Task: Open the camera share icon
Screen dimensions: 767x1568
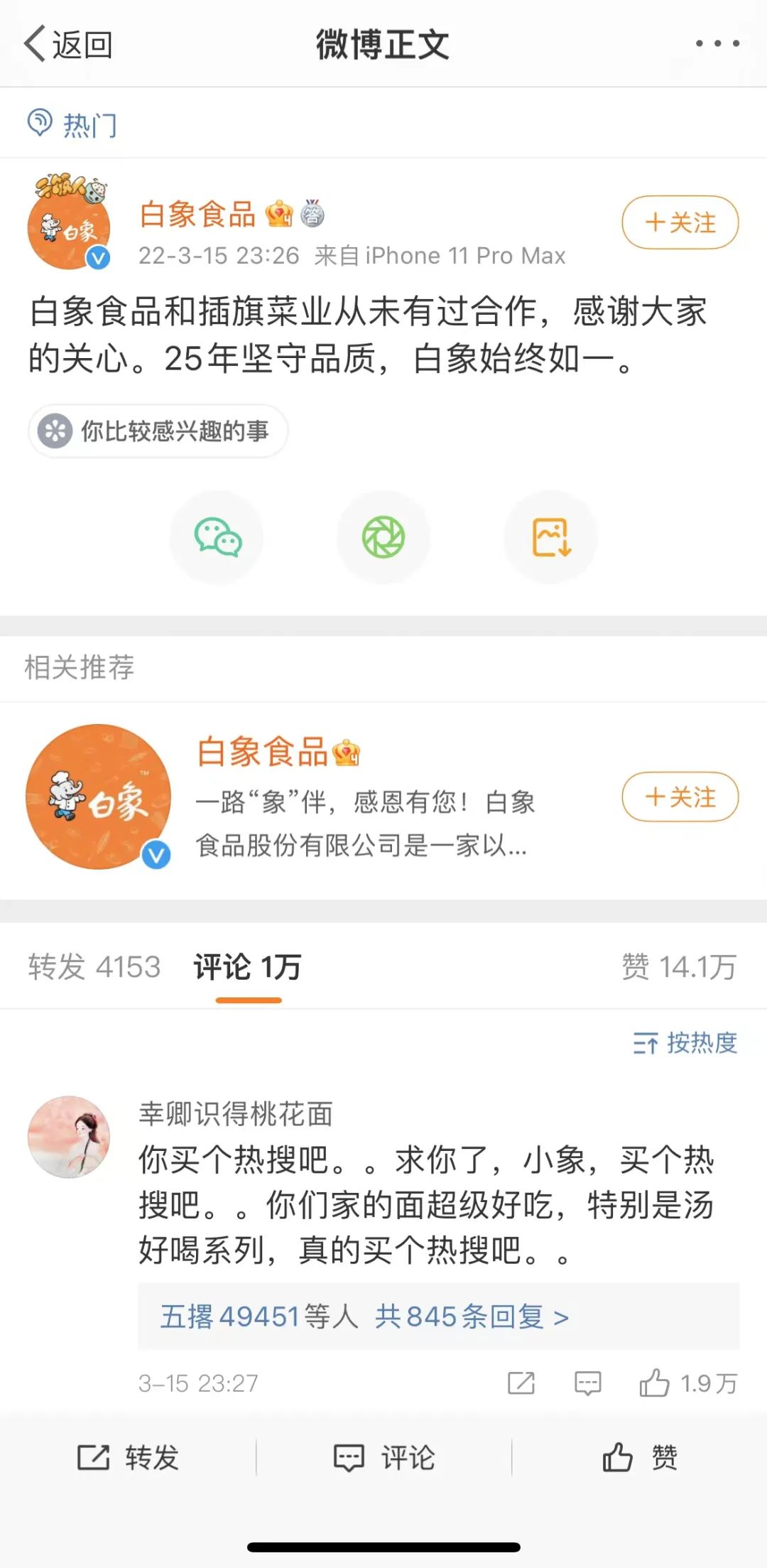Action: (383, 538)
